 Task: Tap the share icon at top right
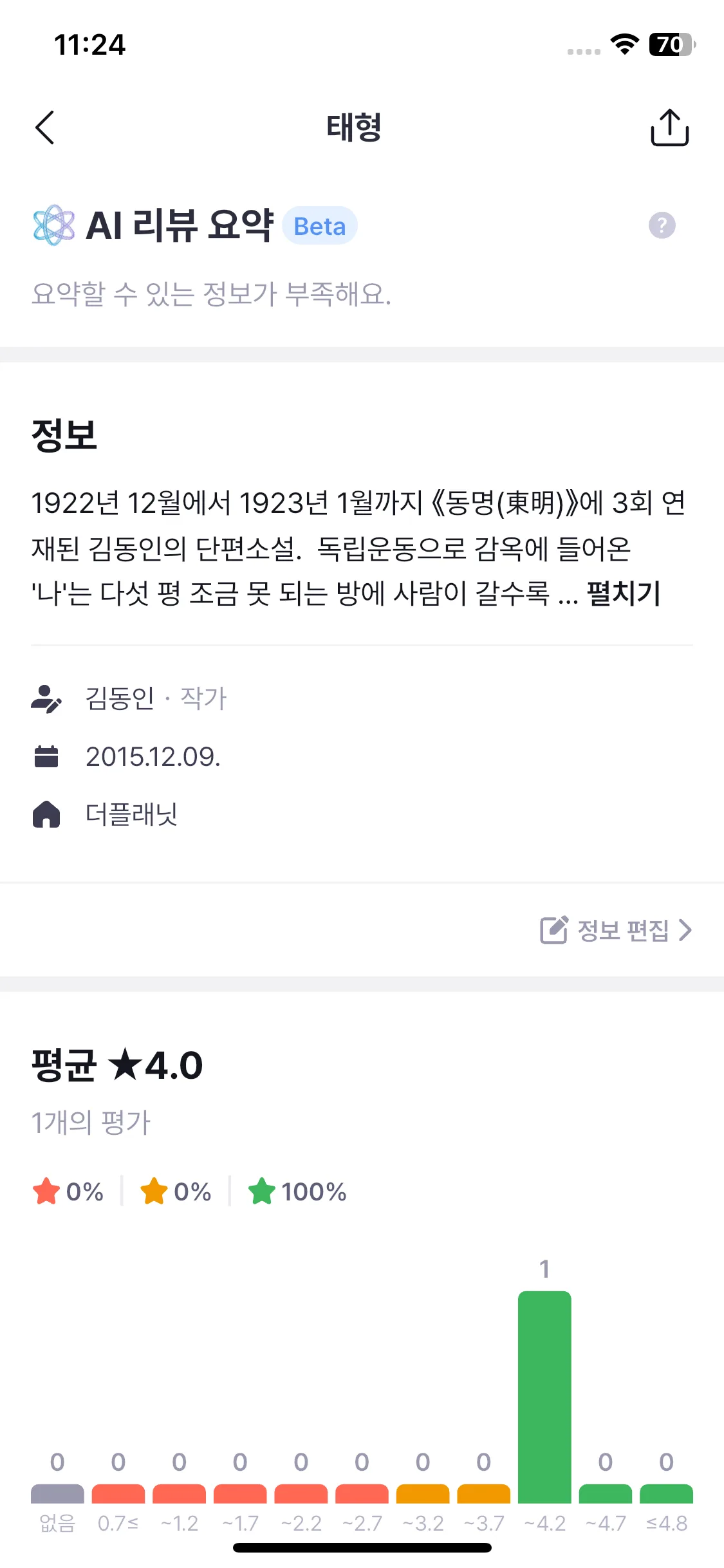click(669, 127)
